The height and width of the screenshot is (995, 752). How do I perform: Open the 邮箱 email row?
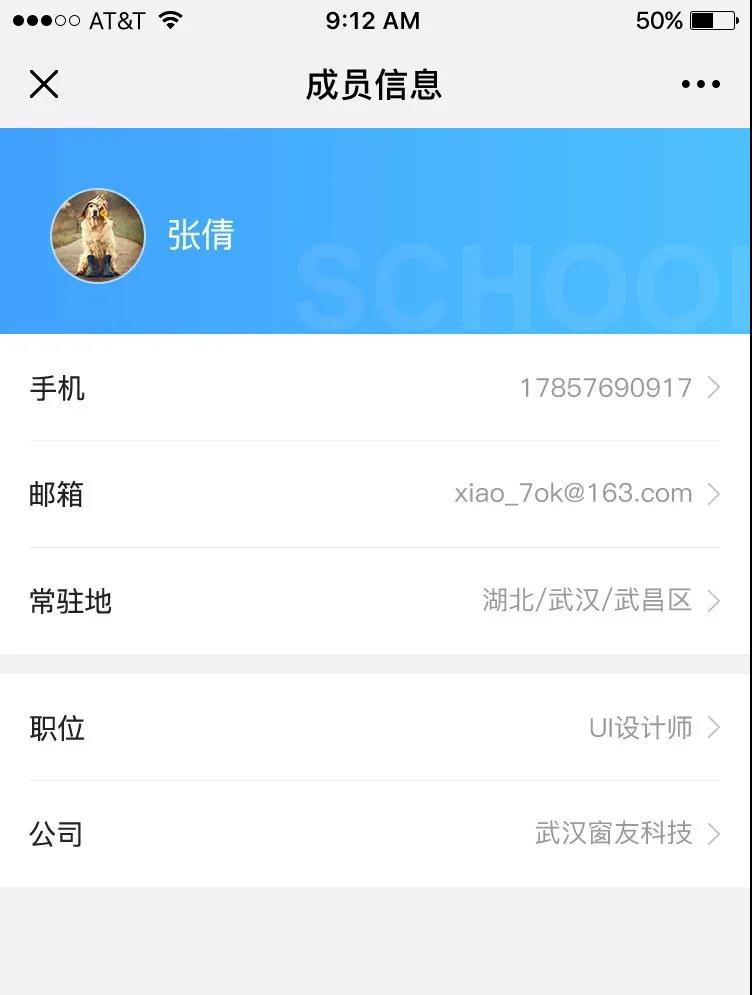coord(375,494)
